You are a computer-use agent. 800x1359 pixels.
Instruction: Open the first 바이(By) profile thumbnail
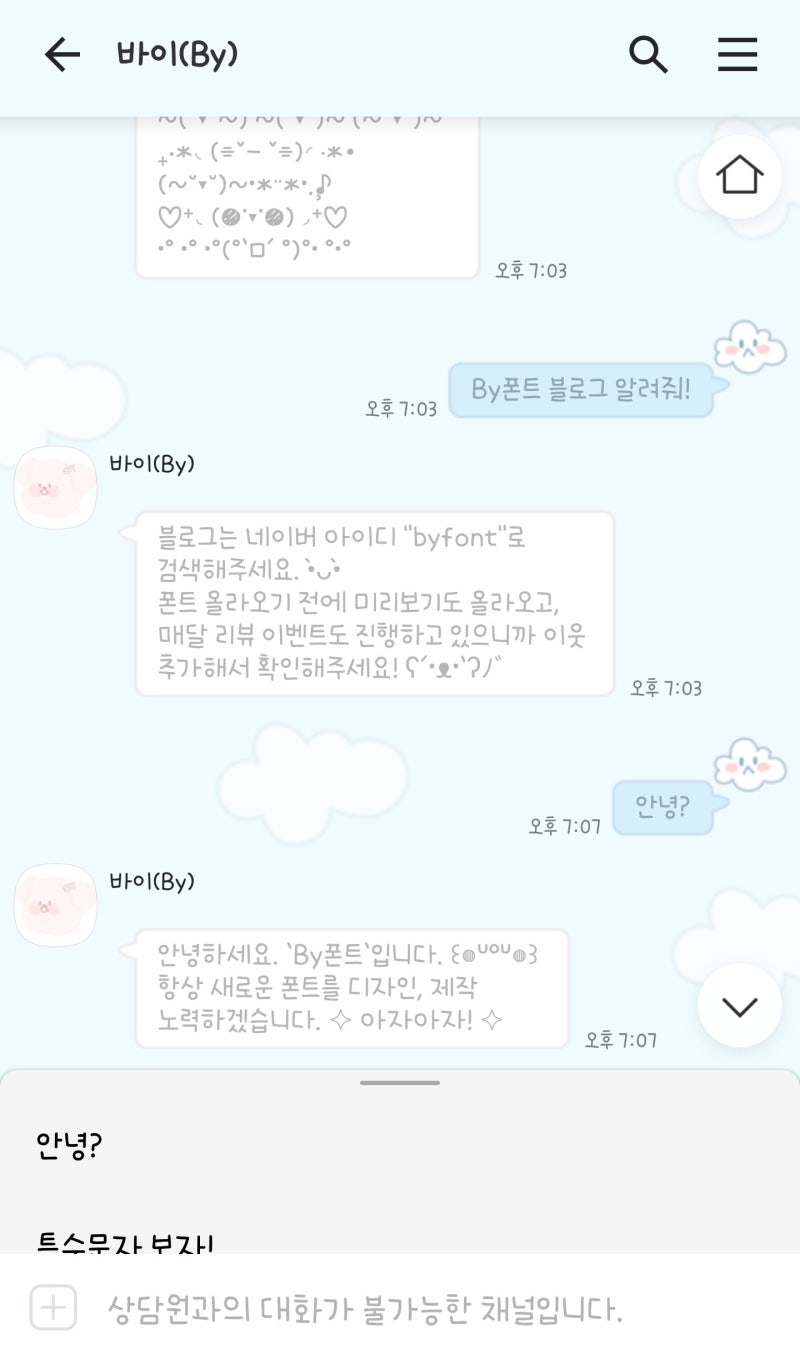click(x=55, y=486)
